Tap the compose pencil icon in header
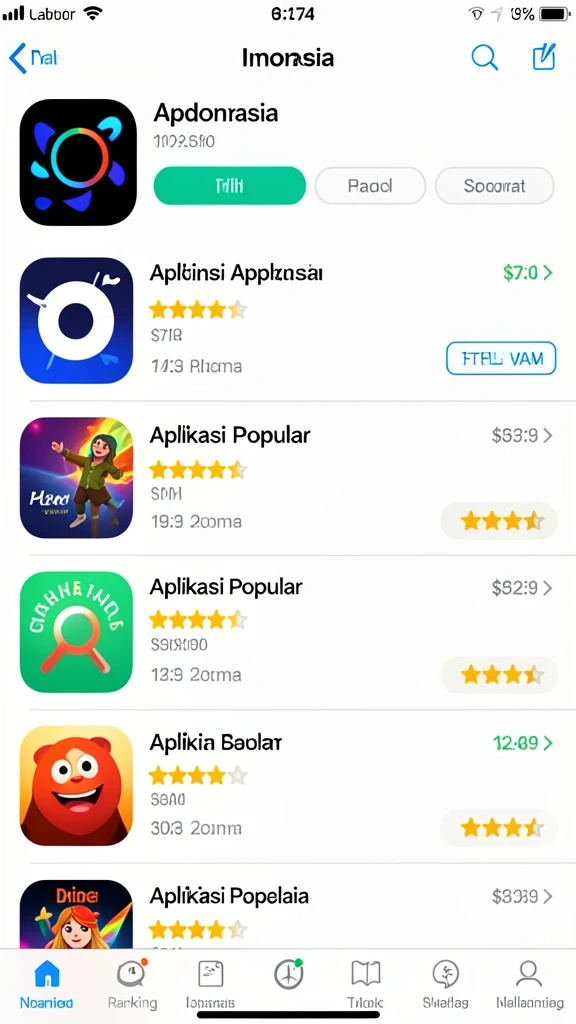 (x=543, y=57)
